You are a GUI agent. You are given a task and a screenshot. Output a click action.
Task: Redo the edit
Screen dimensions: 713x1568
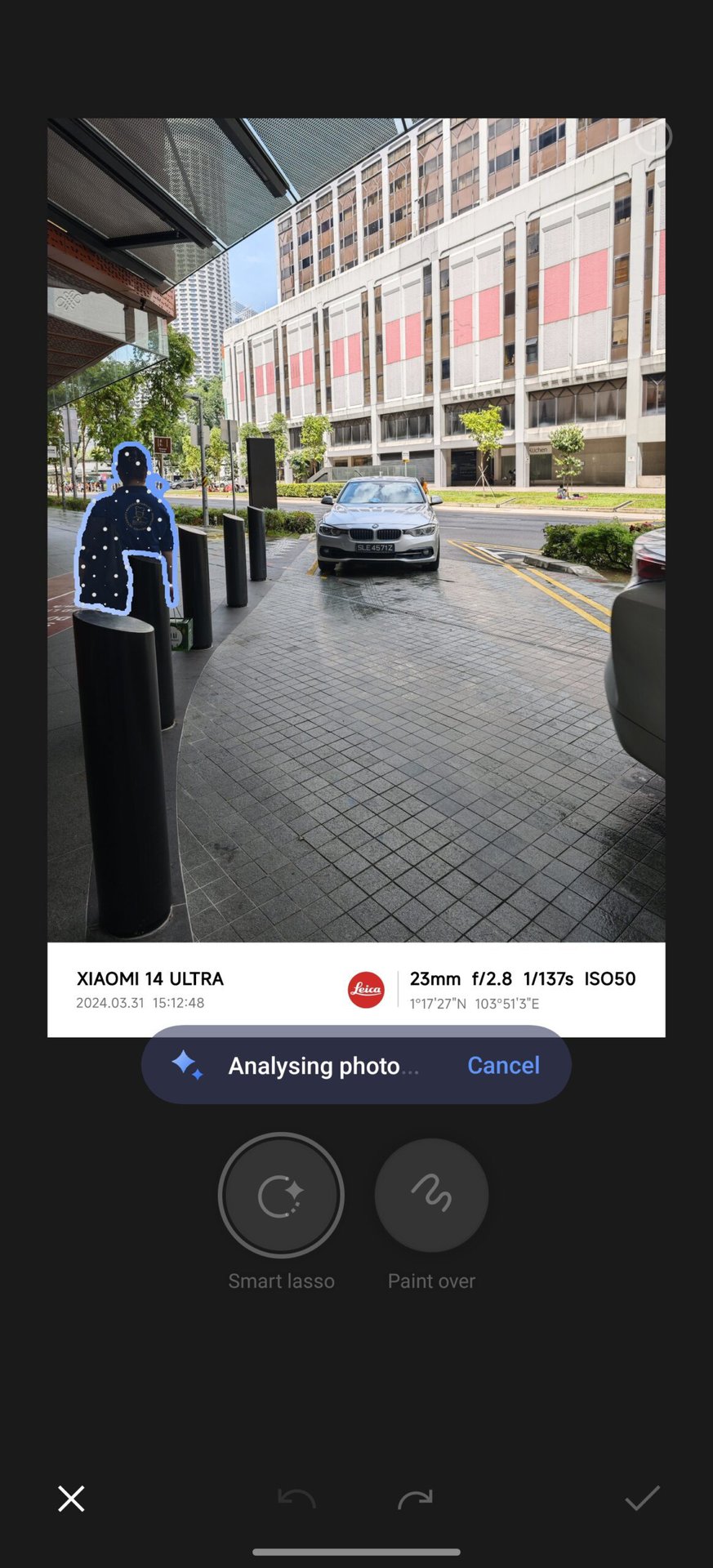(415, 1499)
